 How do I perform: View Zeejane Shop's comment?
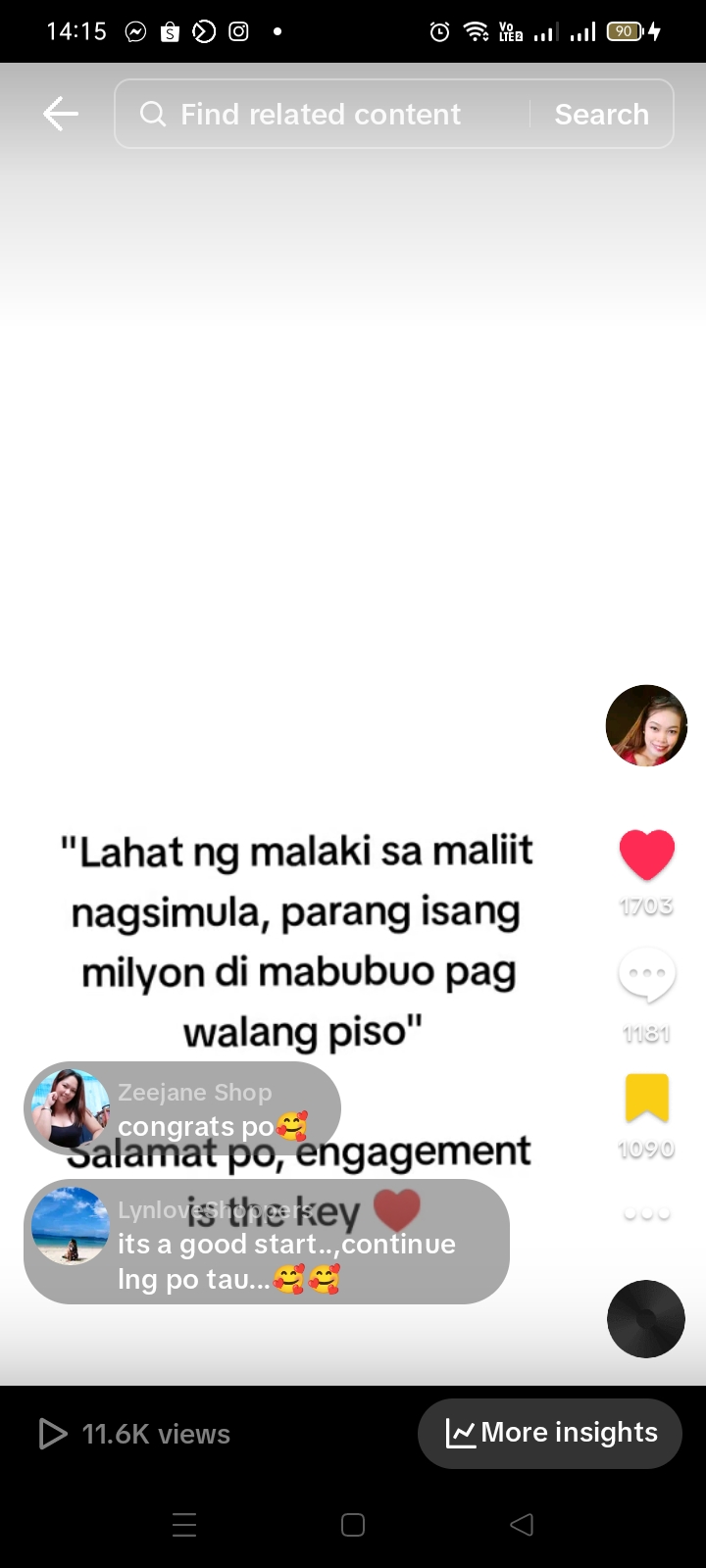tap(182, 1109)
